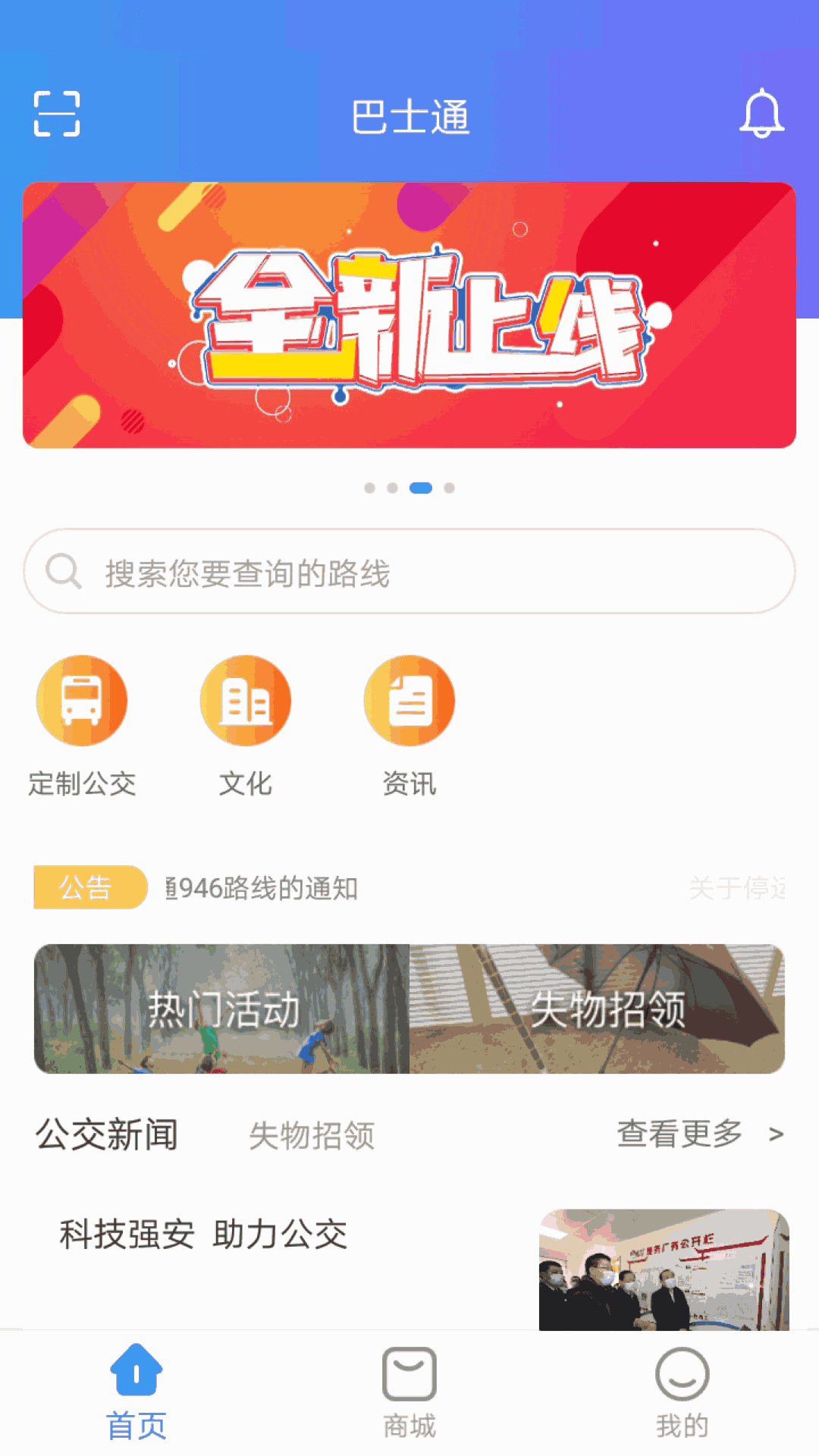Read the 946路线 announcement notice

coord(262,888)
